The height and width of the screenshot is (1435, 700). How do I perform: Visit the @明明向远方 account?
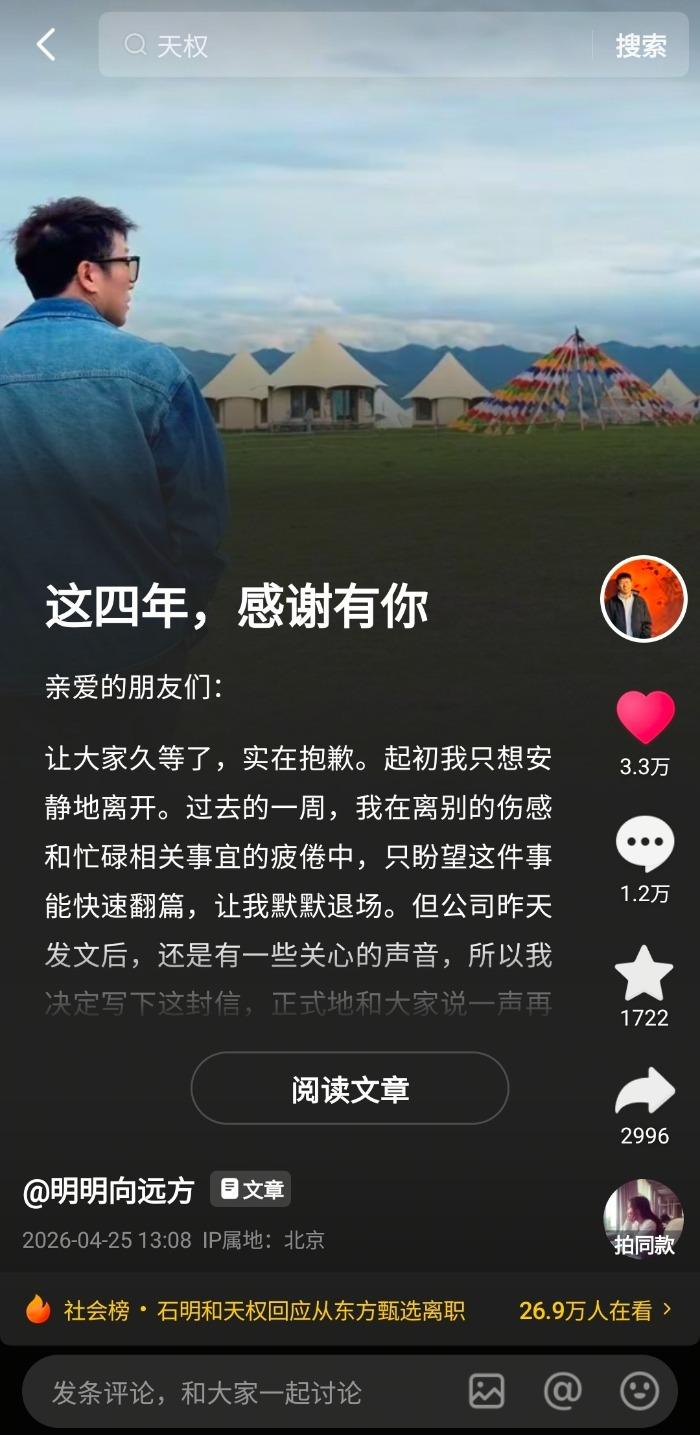click(109, 1191)
